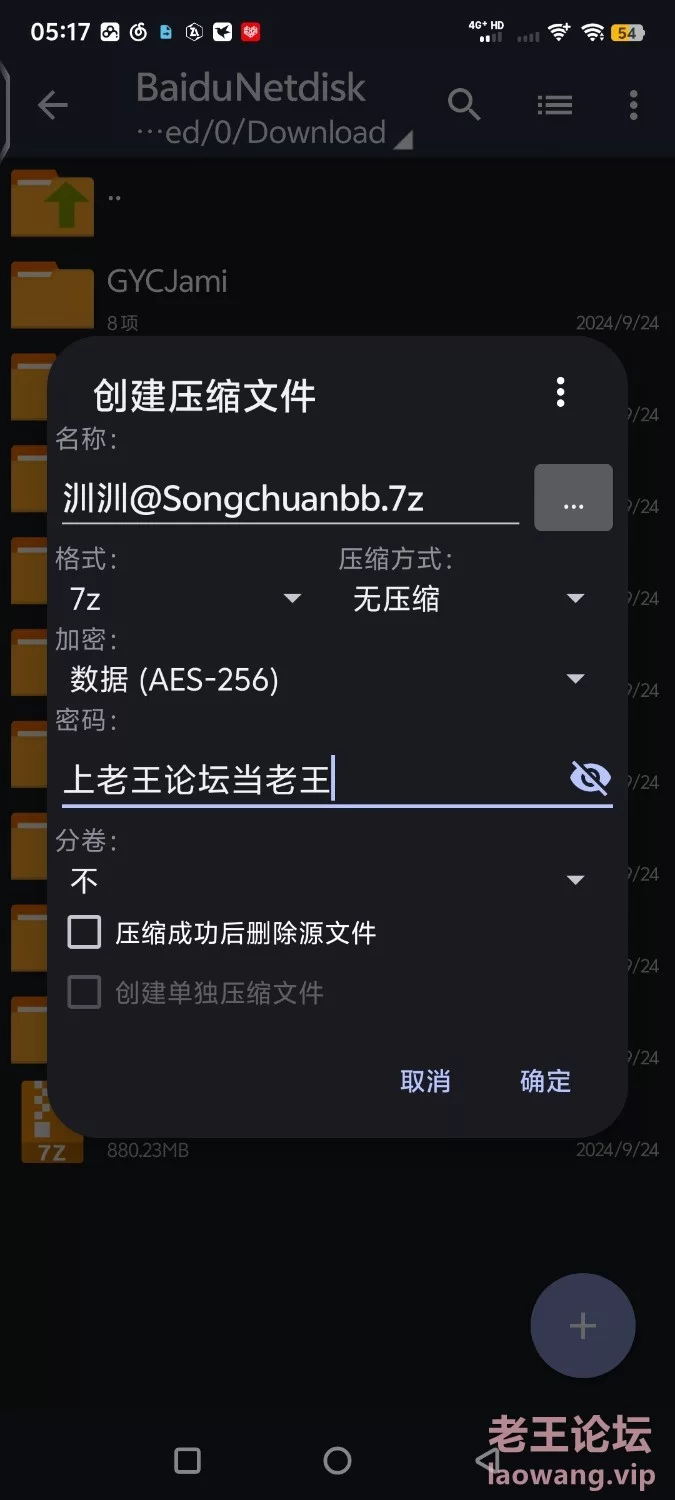Tap the system home button

point(337,1461)
